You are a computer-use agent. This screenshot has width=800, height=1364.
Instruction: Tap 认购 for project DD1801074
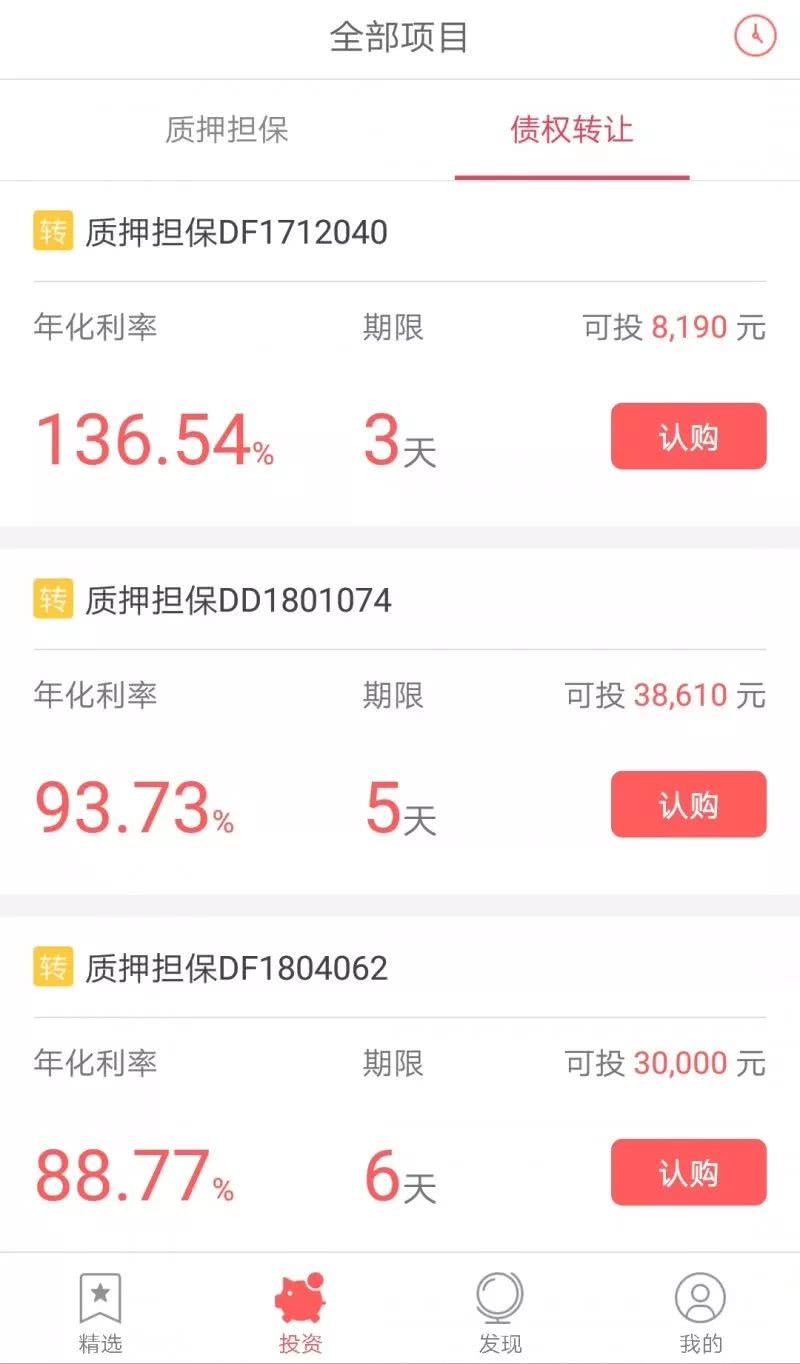point(688,805)
